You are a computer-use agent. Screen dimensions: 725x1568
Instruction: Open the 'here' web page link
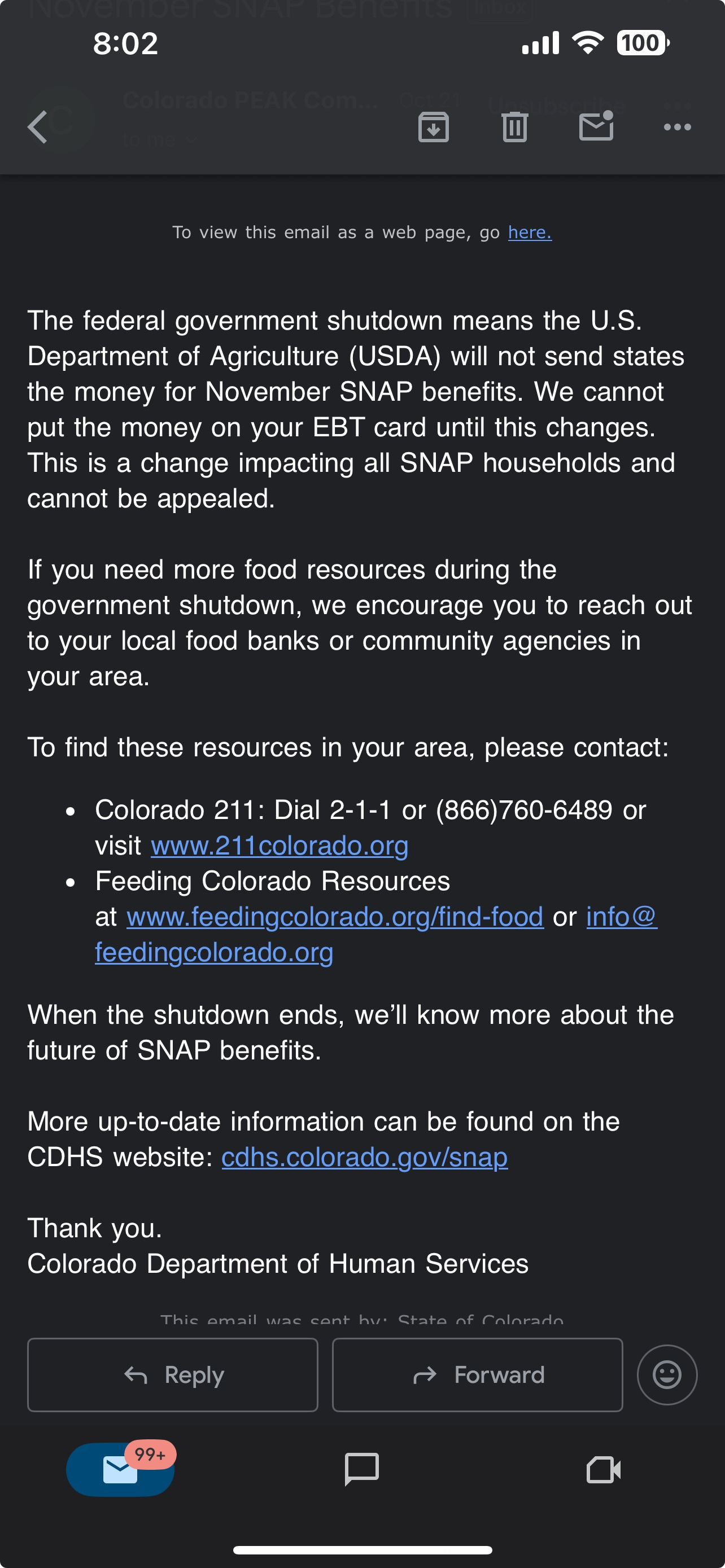point(530,233)
